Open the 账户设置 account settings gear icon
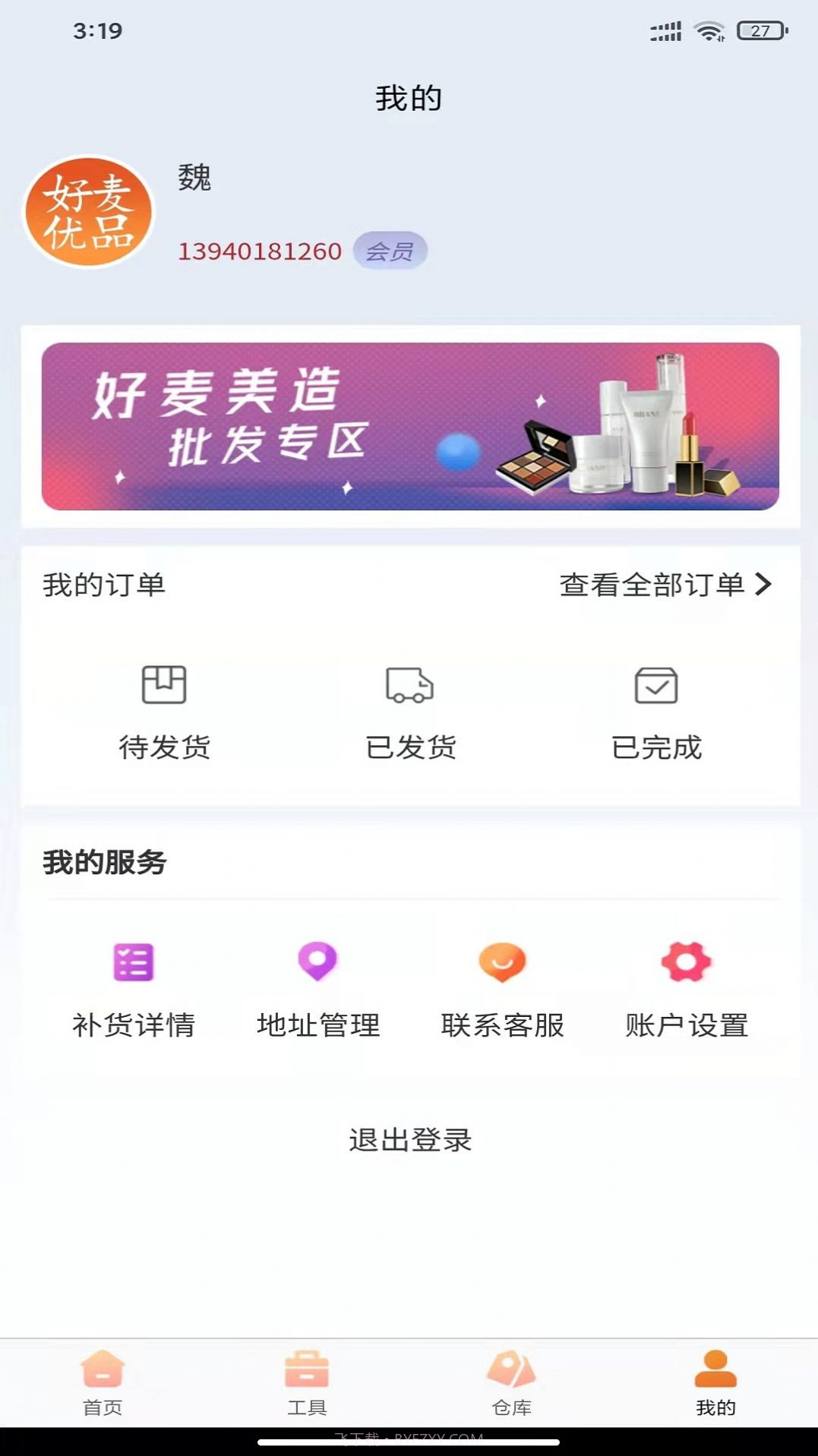 (x=686, y=962)
